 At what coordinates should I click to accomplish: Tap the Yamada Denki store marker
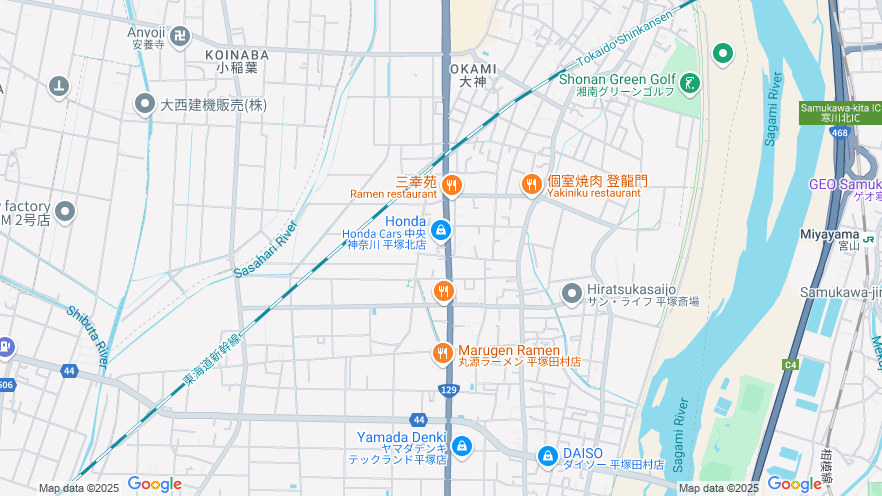pyautogui.click(x=461, y=445)
